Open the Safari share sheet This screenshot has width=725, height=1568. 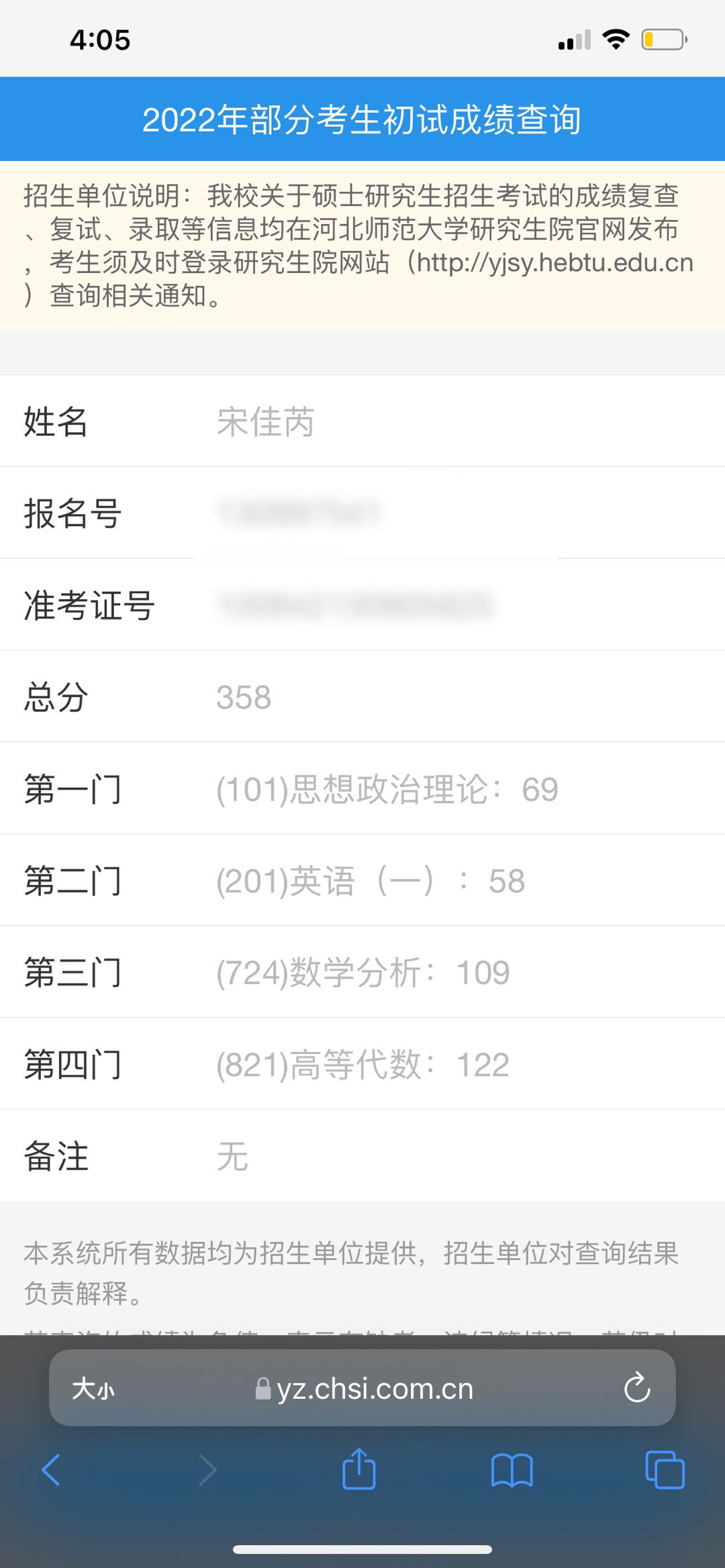point(359,1469)
